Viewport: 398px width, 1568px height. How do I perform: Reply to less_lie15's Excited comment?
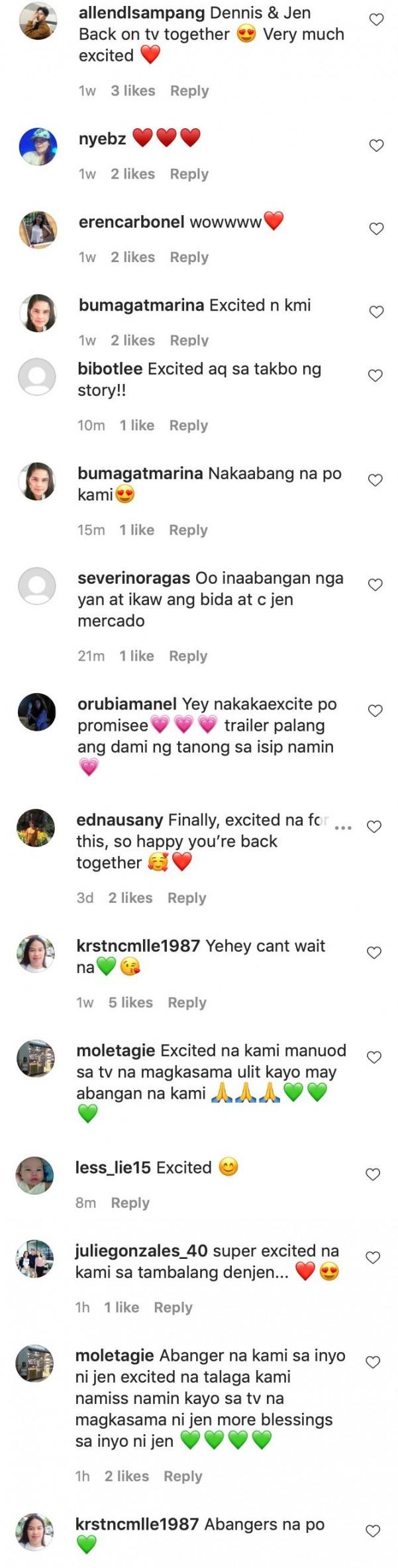(130, 1203)
